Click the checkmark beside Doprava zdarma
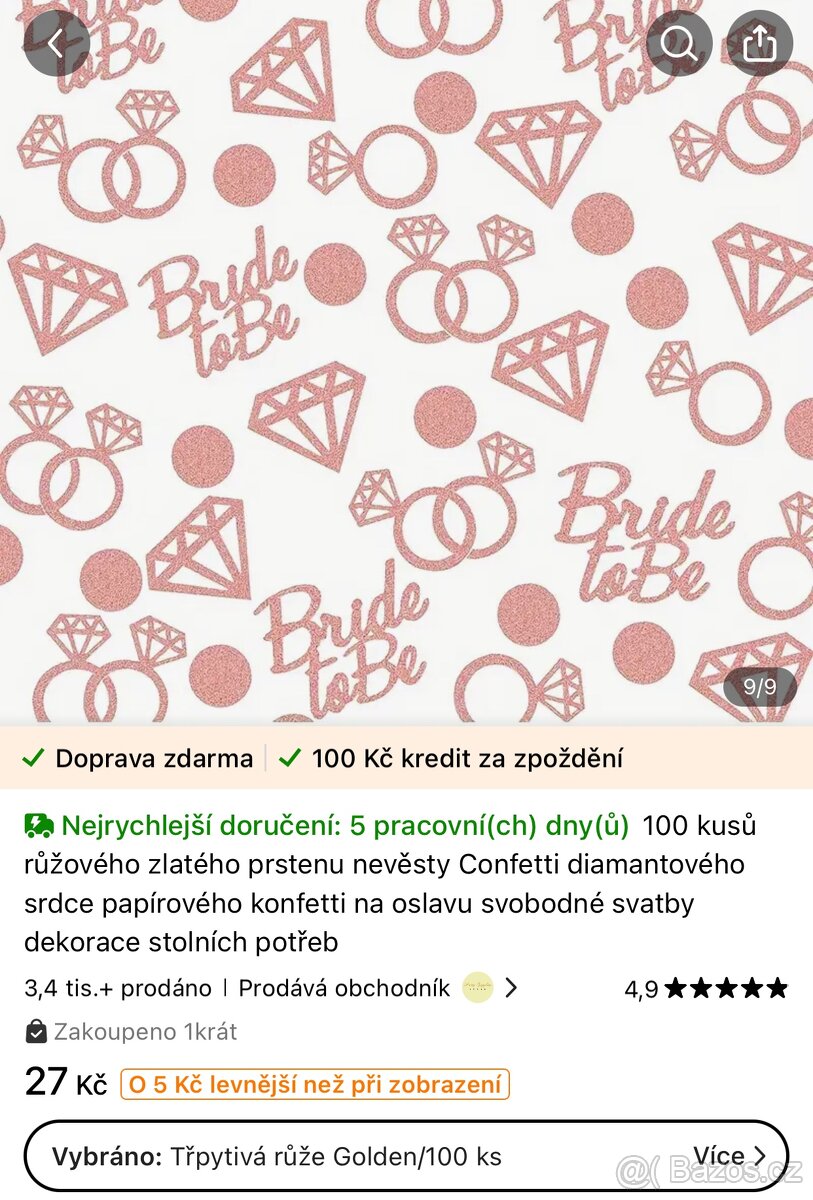This screenshot has height=1200, width=813. (31, 758)
